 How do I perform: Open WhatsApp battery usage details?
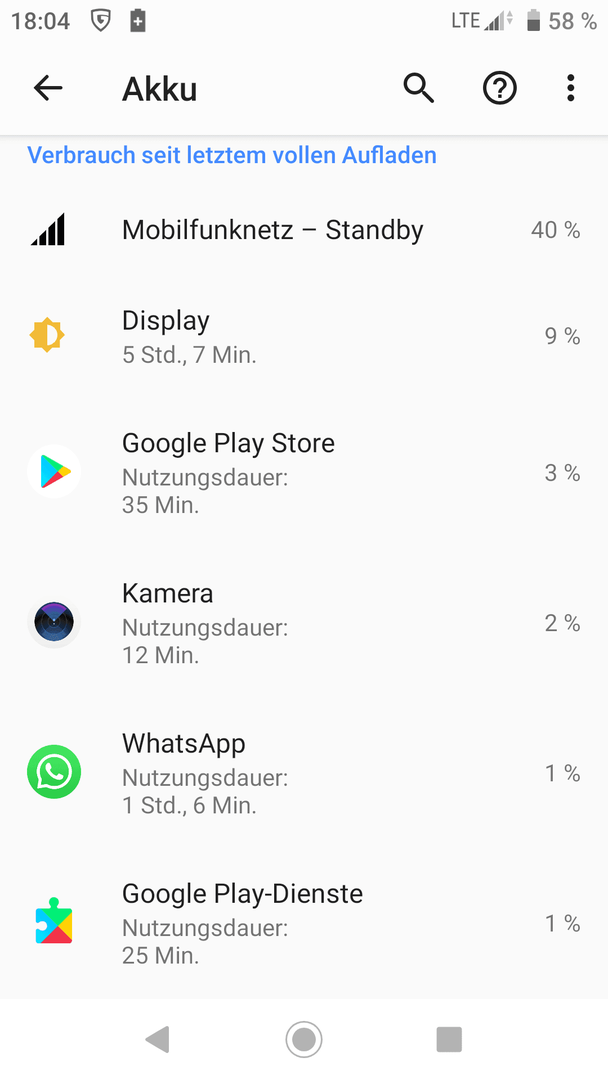pyautogui.click(x=304, y=773)
